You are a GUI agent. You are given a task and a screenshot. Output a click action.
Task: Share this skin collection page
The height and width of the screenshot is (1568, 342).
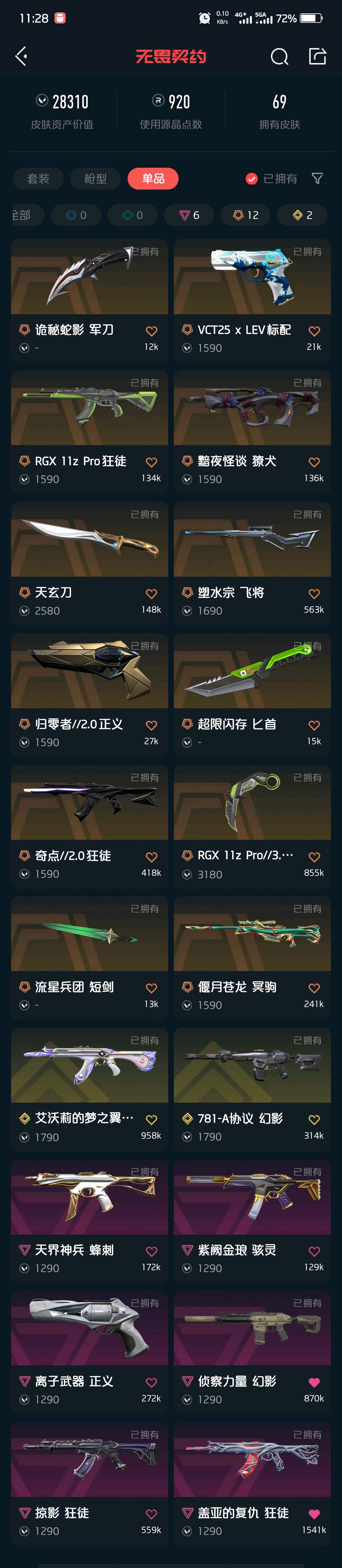318,56
